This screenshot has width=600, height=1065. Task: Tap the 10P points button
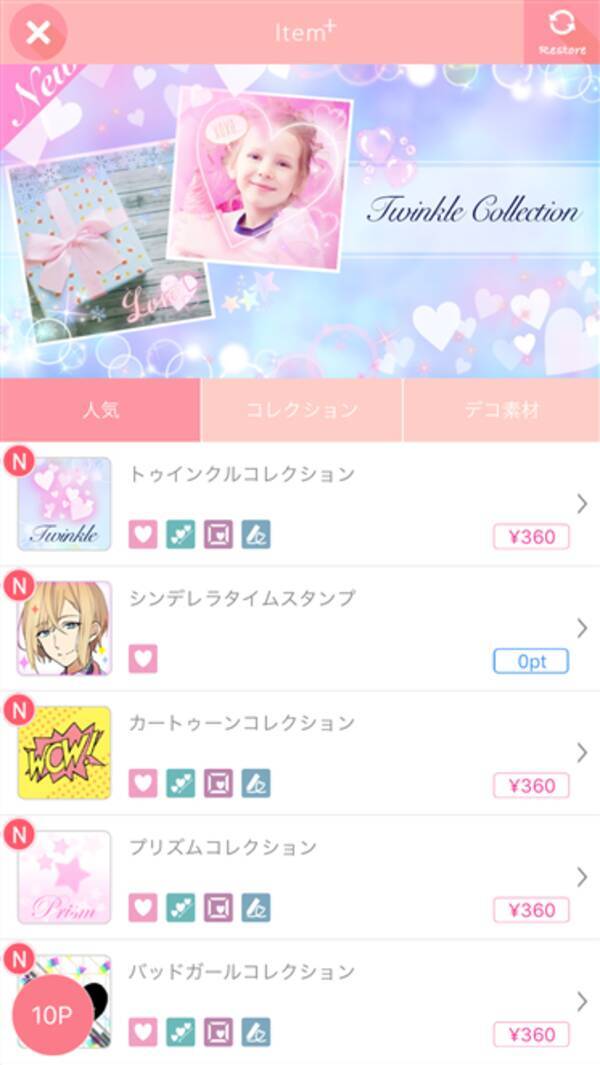pos(52,1015)
